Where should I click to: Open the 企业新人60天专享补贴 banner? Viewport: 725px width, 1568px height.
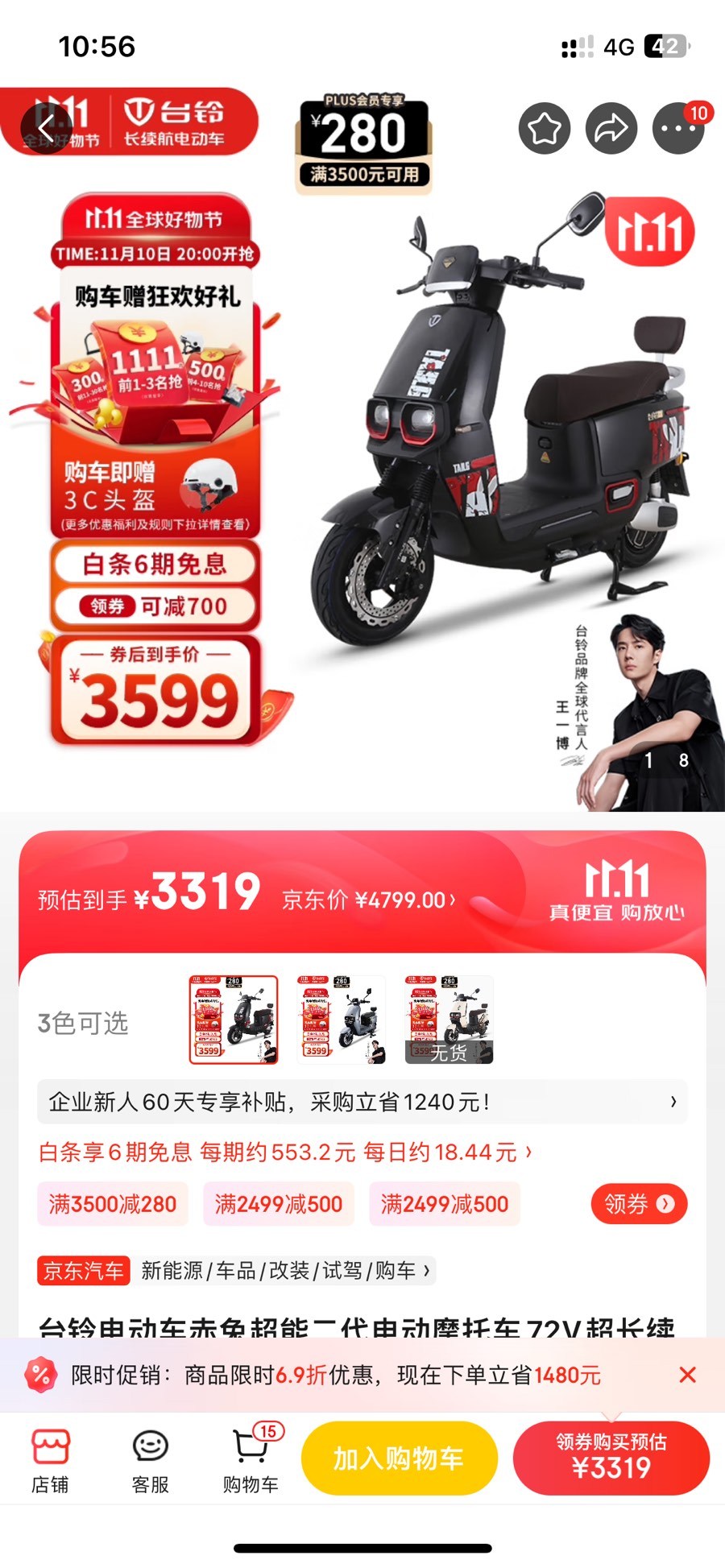[x=362, y=1102]
